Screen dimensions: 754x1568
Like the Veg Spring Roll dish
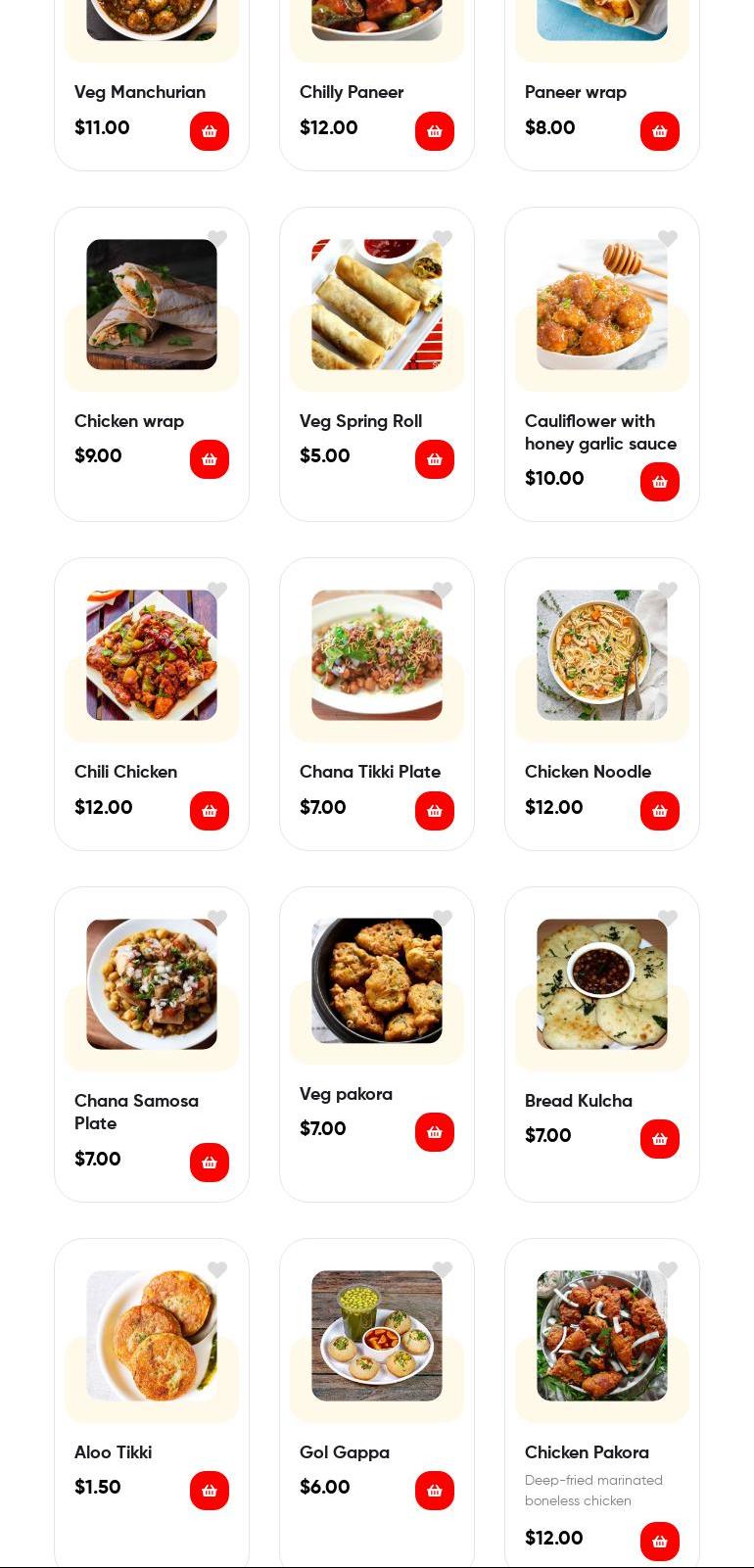[x=443, y=238]
